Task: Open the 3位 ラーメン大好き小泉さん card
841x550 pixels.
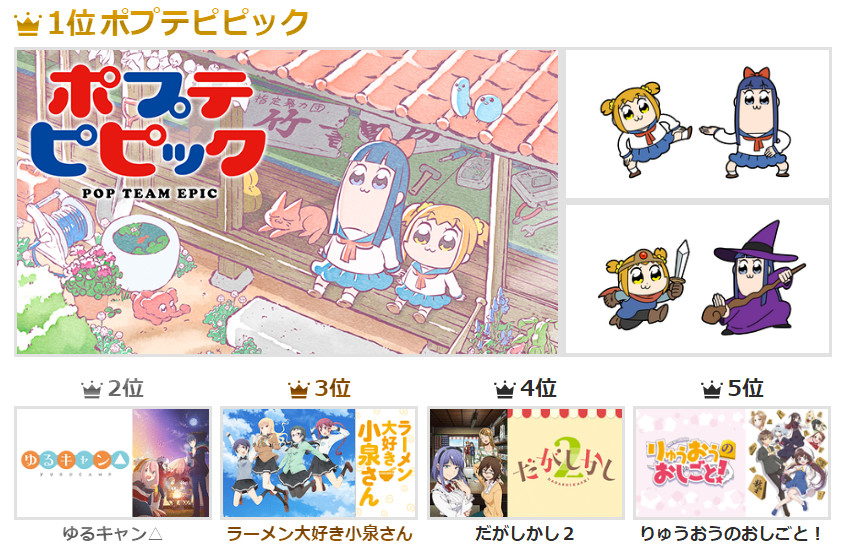Action: click(x=319, y=462)
